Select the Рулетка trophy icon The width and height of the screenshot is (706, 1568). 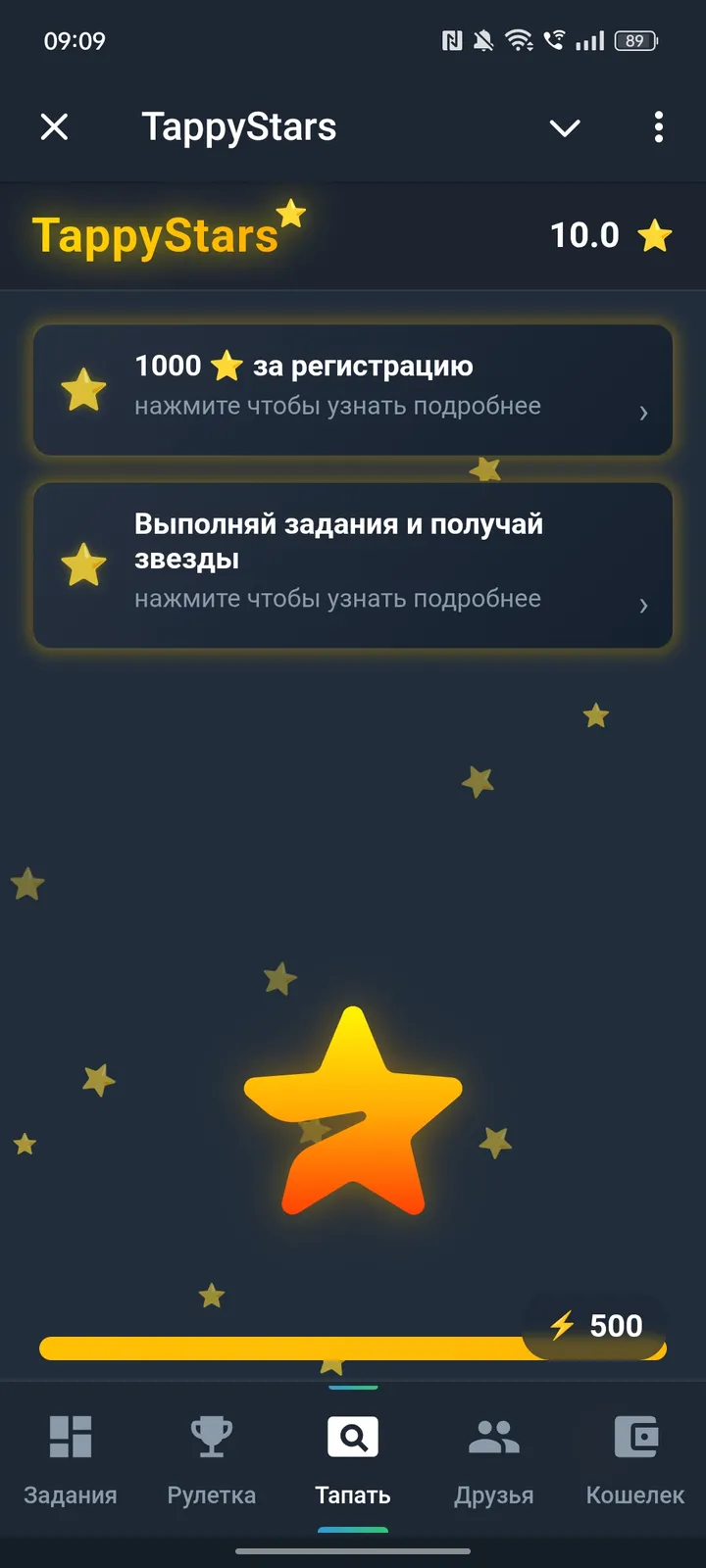pyautogui.click(x=211, y=1438)
